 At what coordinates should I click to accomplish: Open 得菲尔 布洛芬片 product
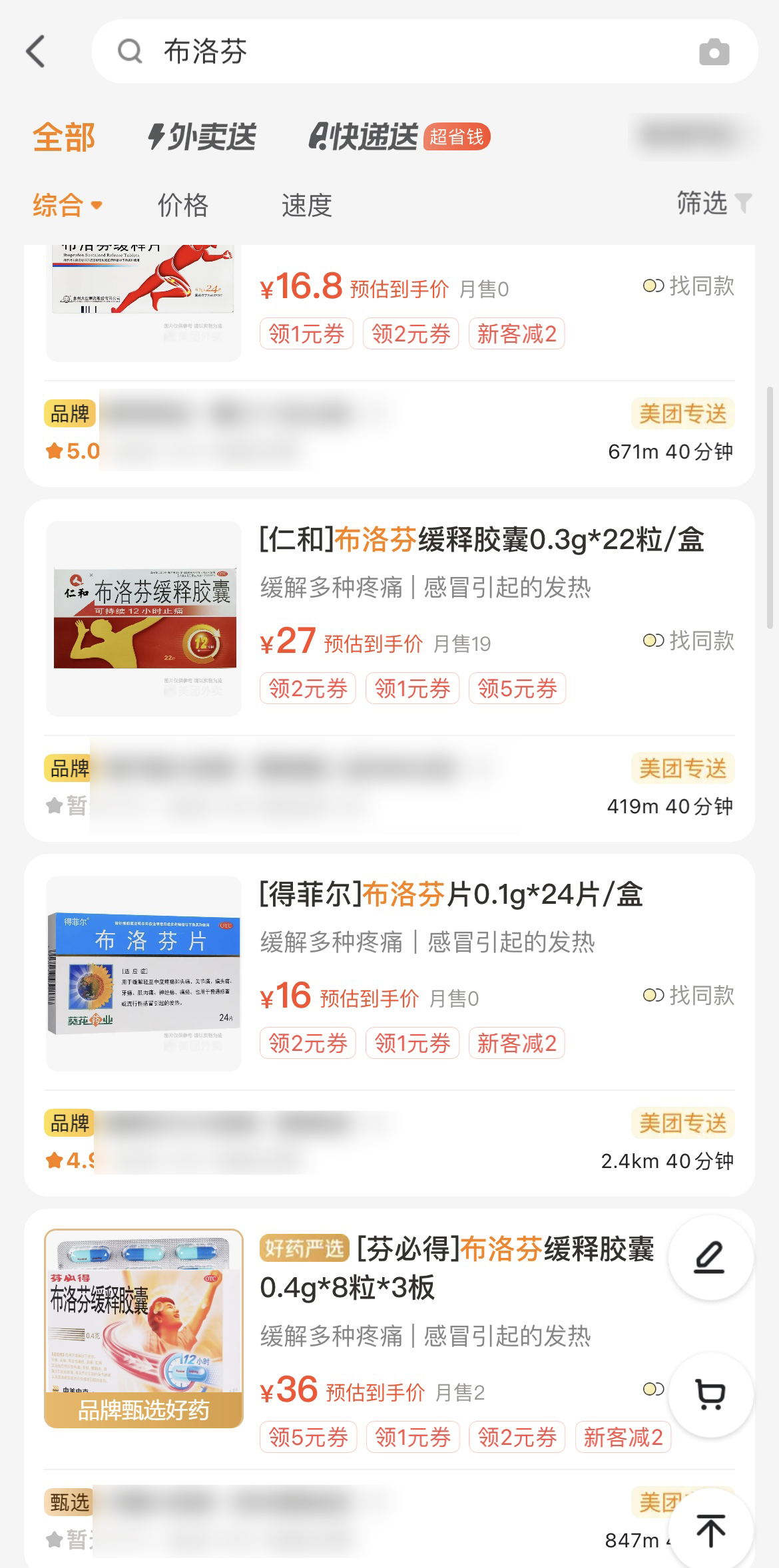450,894
